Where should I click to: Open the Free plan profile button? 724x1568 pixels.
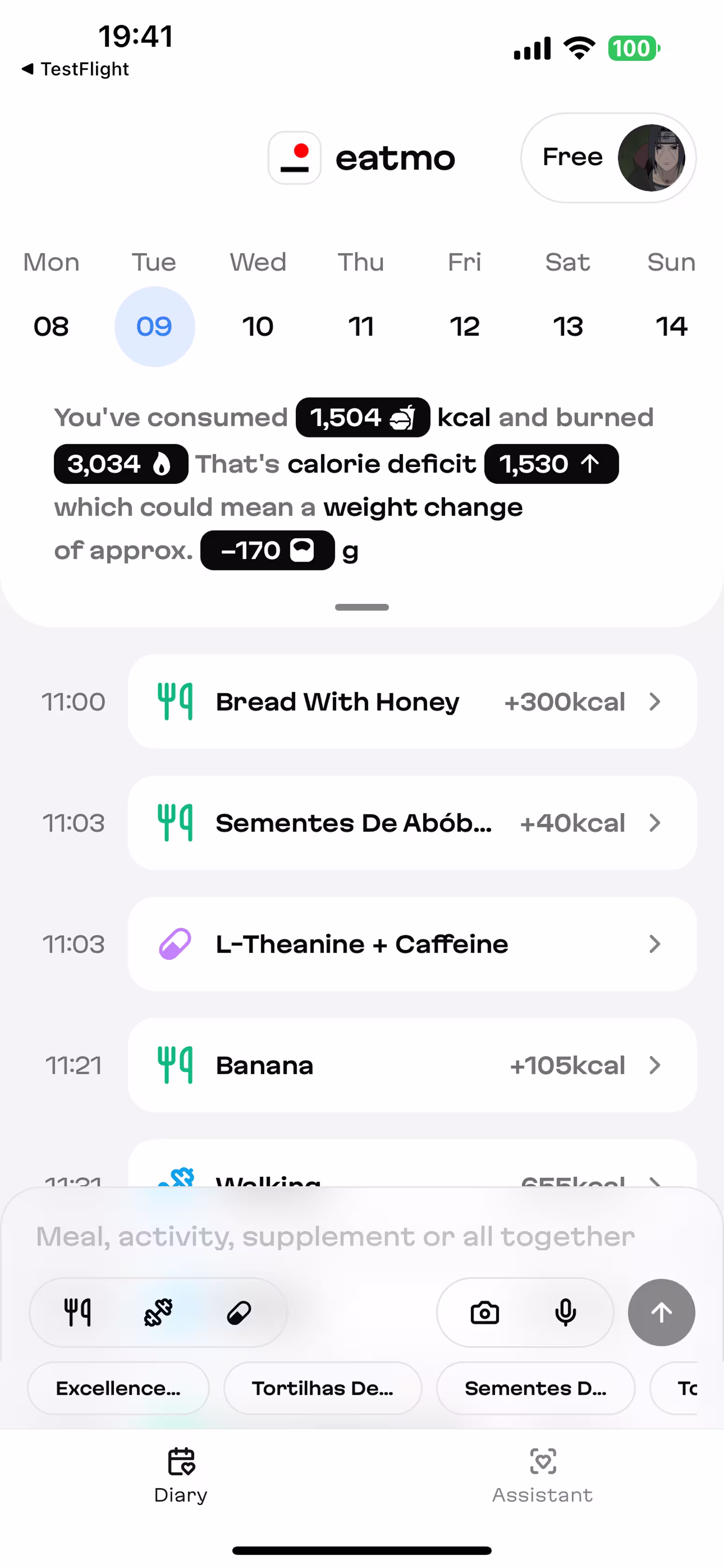608,158
